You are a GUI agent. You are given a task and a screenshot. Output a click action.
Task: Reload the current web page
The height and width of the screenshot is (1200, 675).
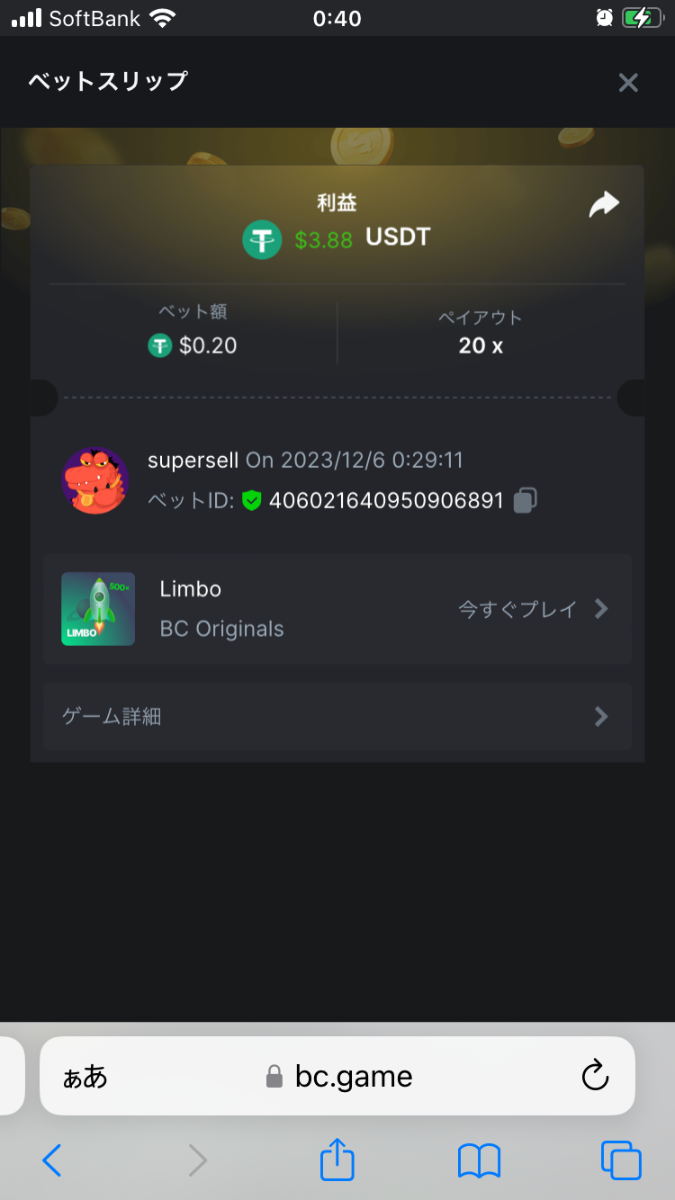pos(595,1076)
